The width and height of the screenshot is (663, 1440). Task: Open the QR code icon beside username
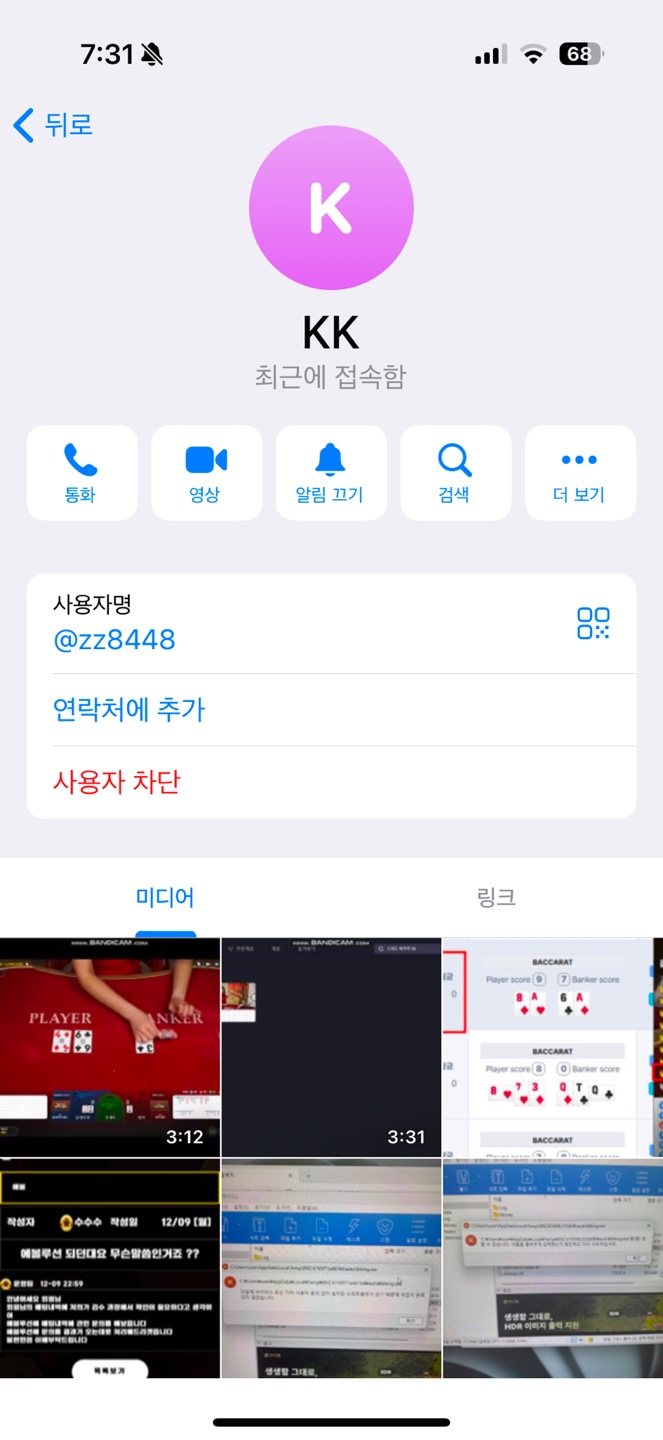(x=593, y=623)
